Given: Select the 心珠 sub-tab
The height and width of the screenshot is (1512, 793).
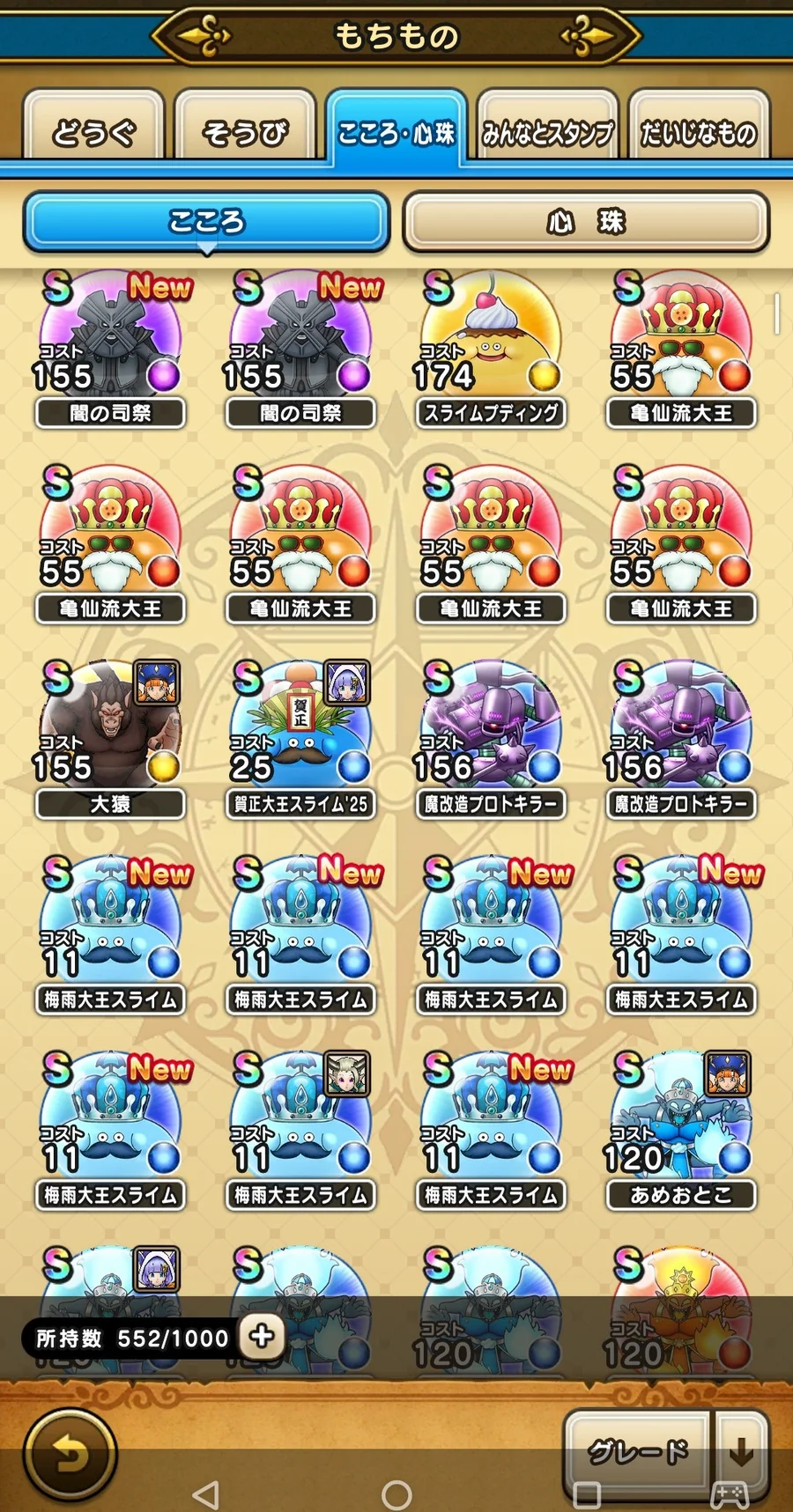Looking at the screenshot, I should click(586, 222).
